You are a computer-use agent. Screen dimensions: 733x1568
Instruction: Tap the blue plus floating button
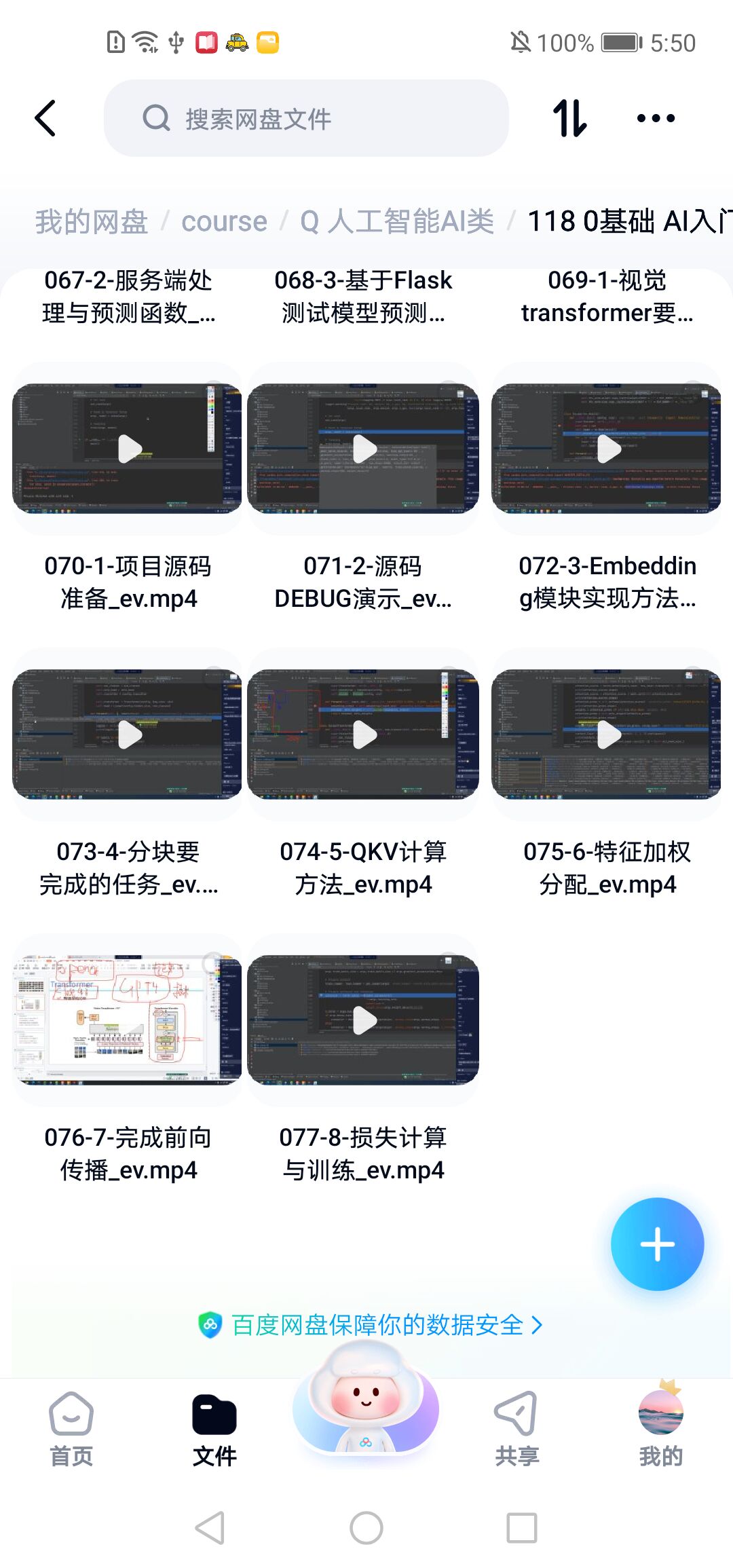(657, 1244)
